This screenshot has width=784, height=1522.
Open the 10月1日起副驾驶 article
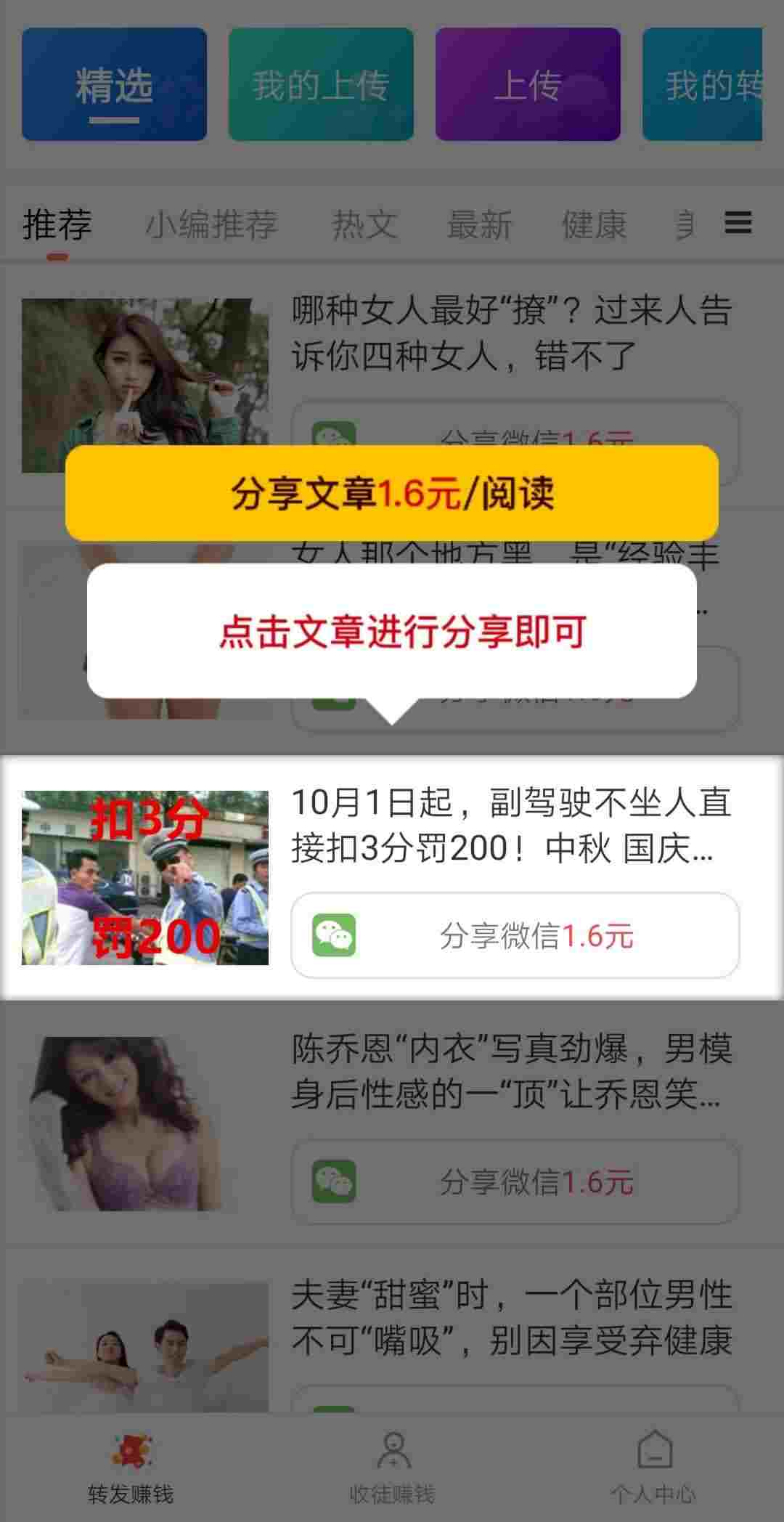click(x=511, y=825)
